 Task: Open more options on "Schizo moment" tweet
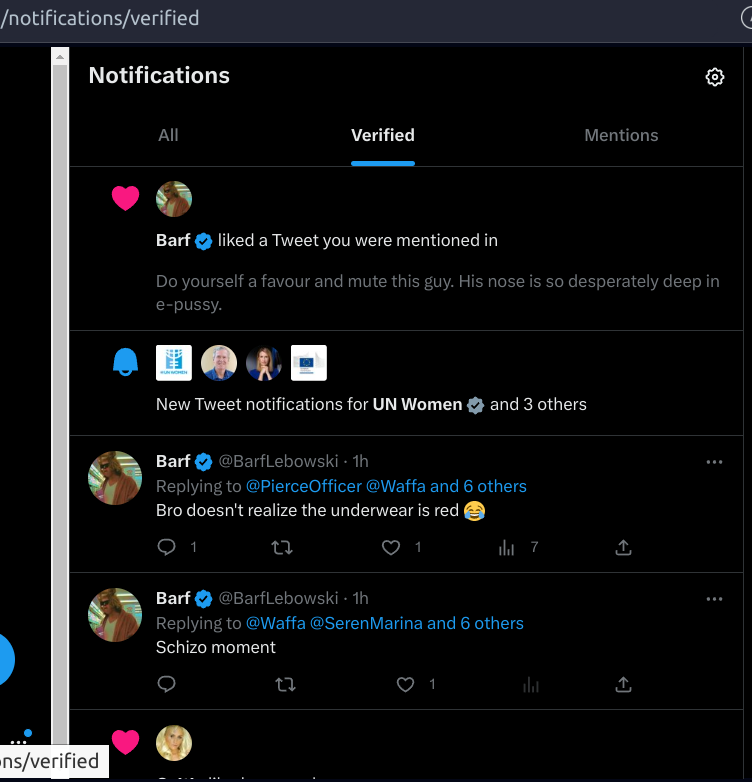click(x=714, y=599)
